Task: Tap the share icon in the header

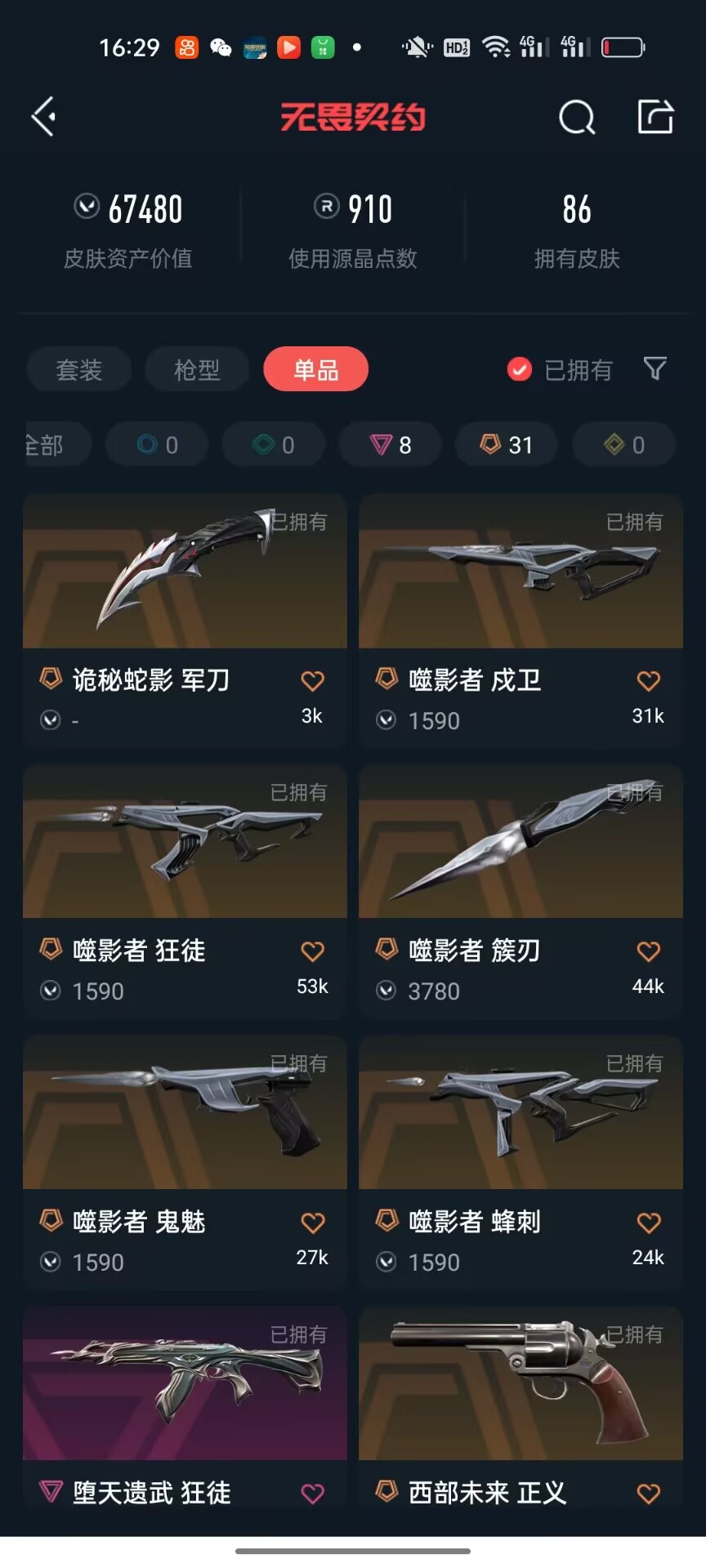Action: coord(655,117)
